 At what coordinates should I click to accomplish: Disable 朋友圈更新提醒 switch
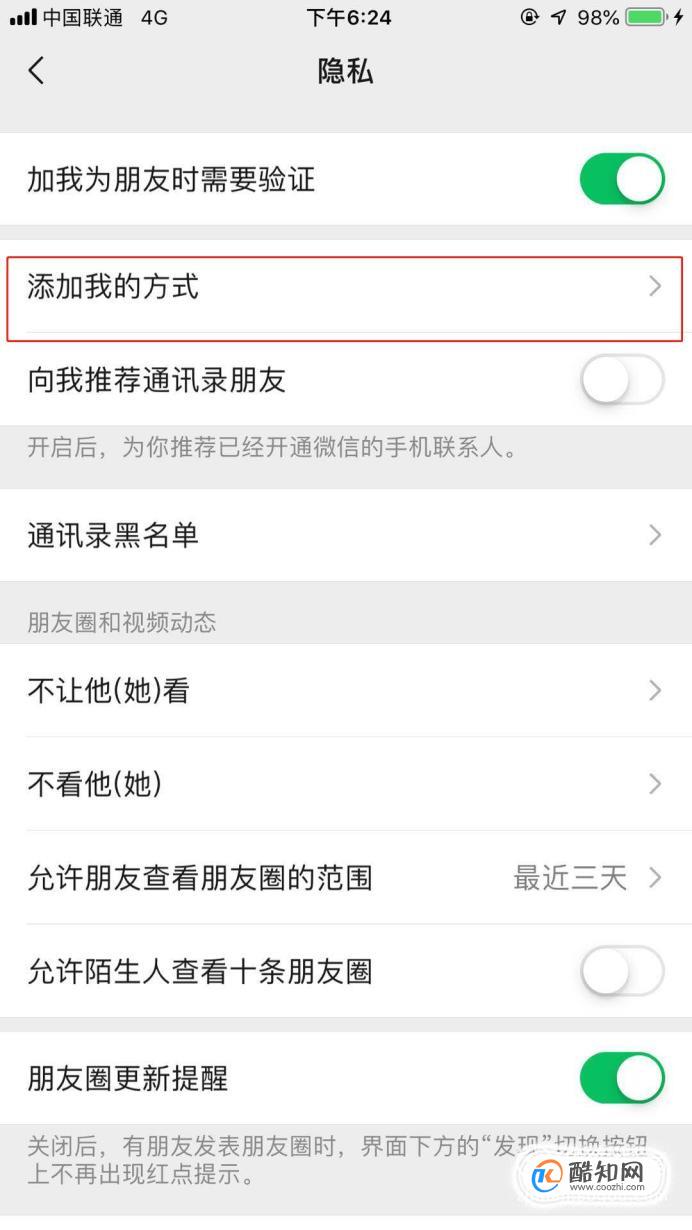click(x=622, y=1078)
